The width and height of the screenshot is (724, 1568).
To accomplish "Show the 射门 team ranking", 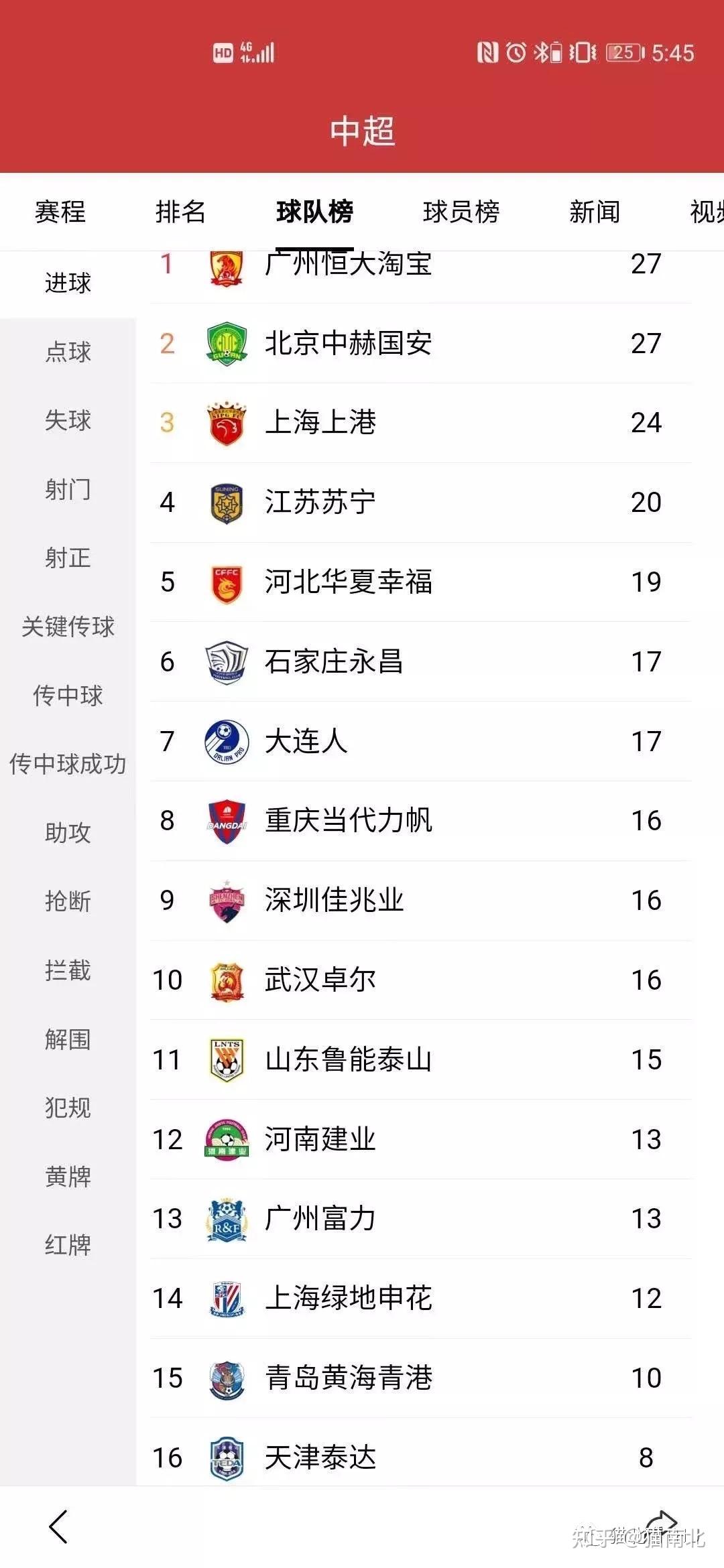I will click(x=68, y=490).
